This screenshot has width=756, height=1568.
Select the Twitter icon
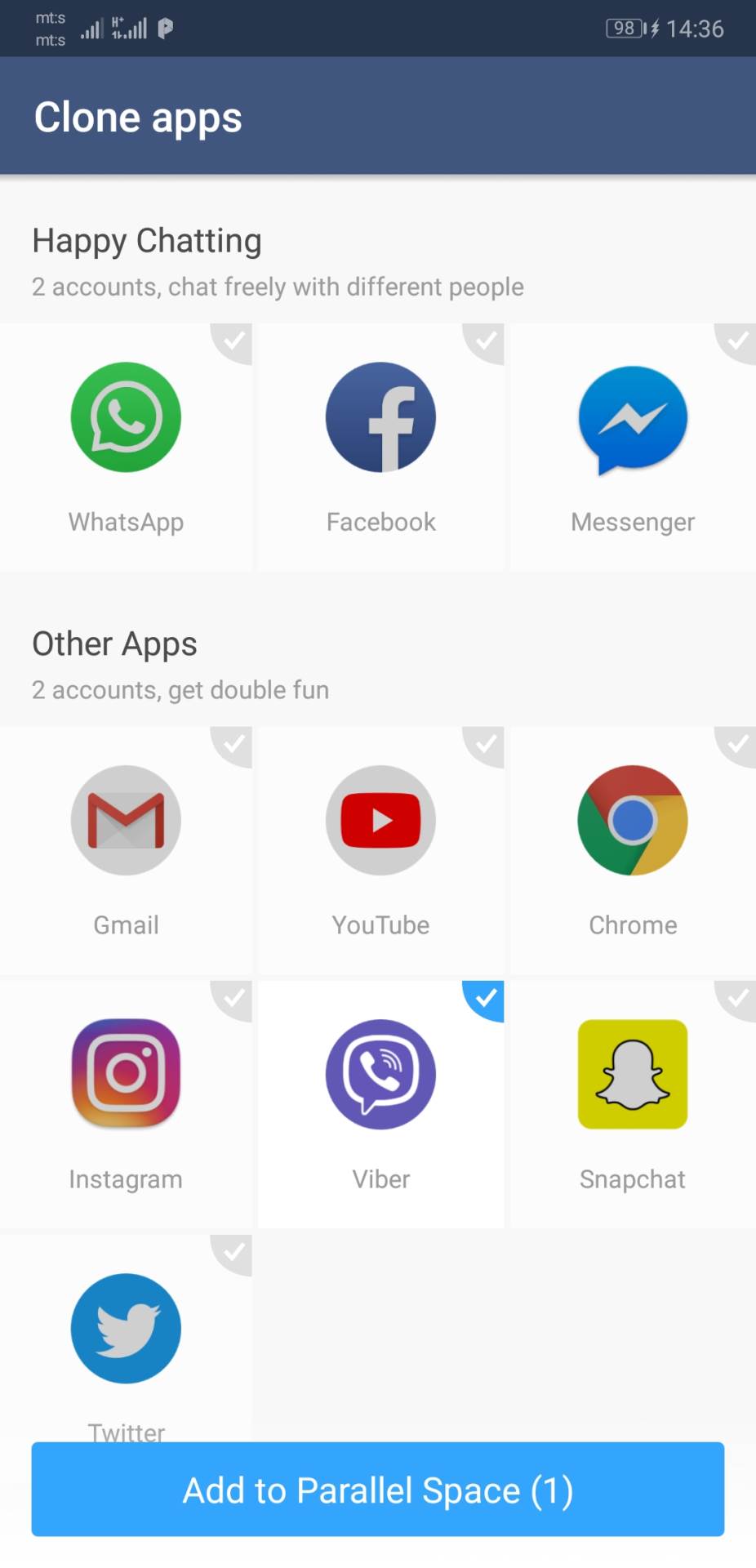click(x=126, y=1329)
